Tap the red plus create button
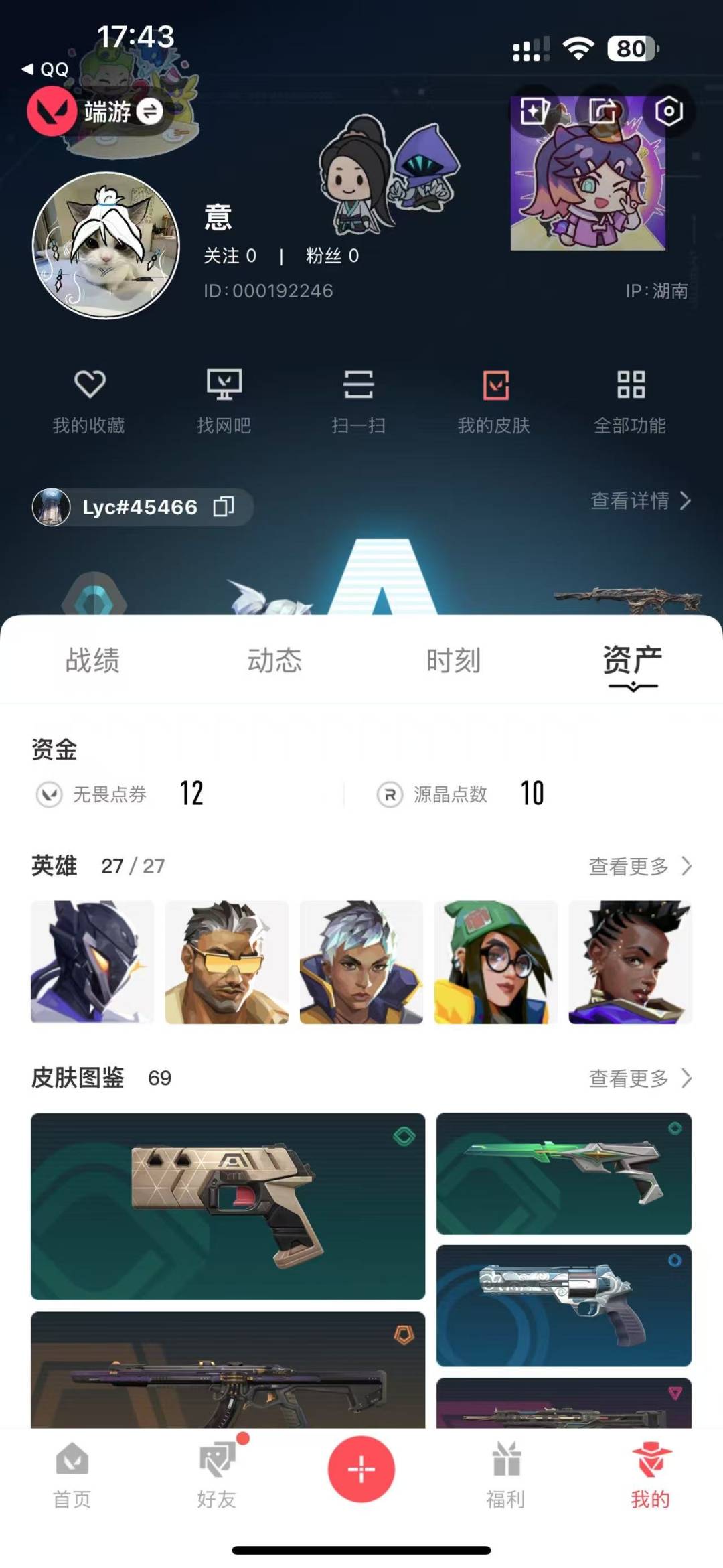This screenshot has height=1568, width=723. pos(361,1470)
